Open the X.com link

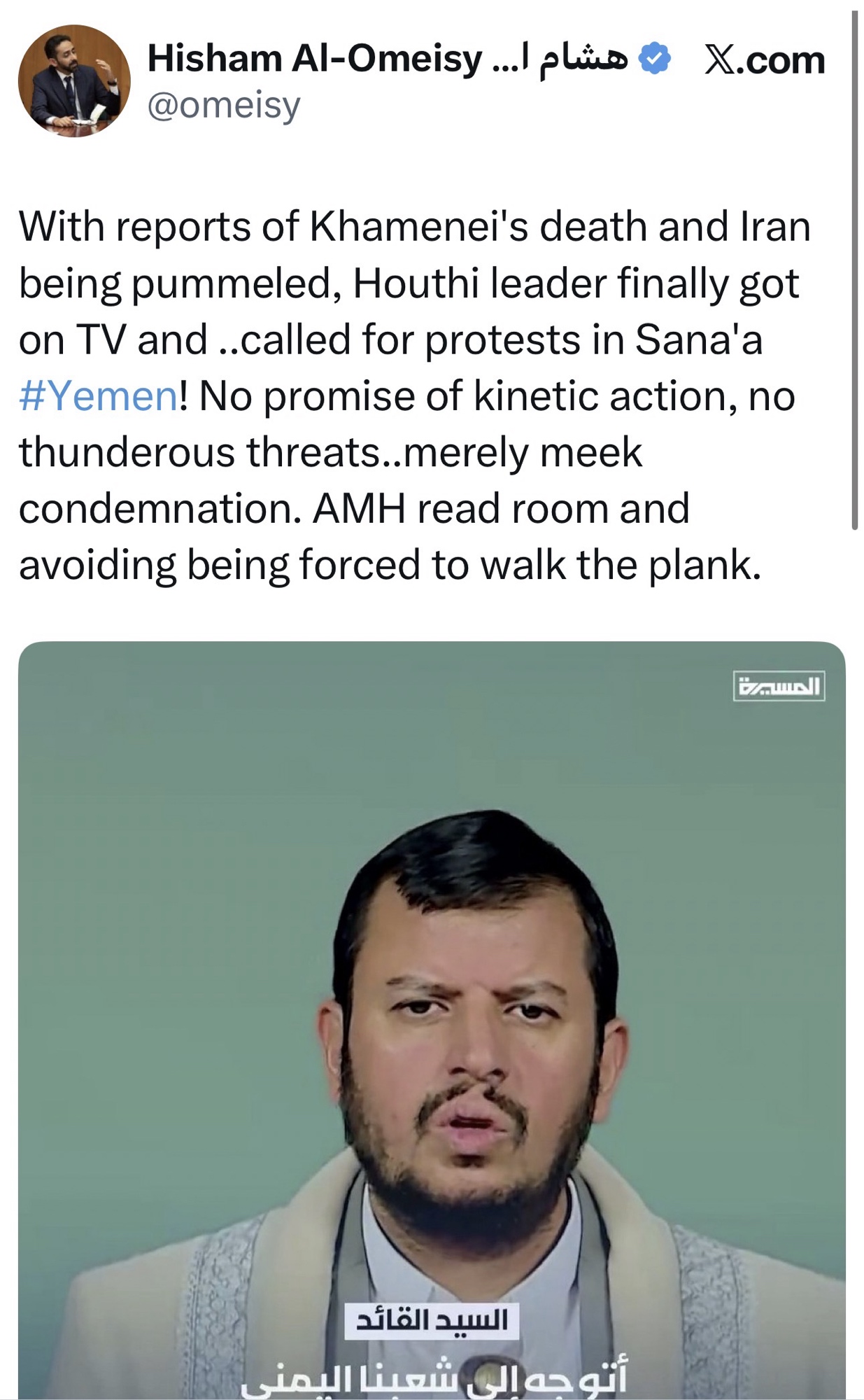point(764,60)
